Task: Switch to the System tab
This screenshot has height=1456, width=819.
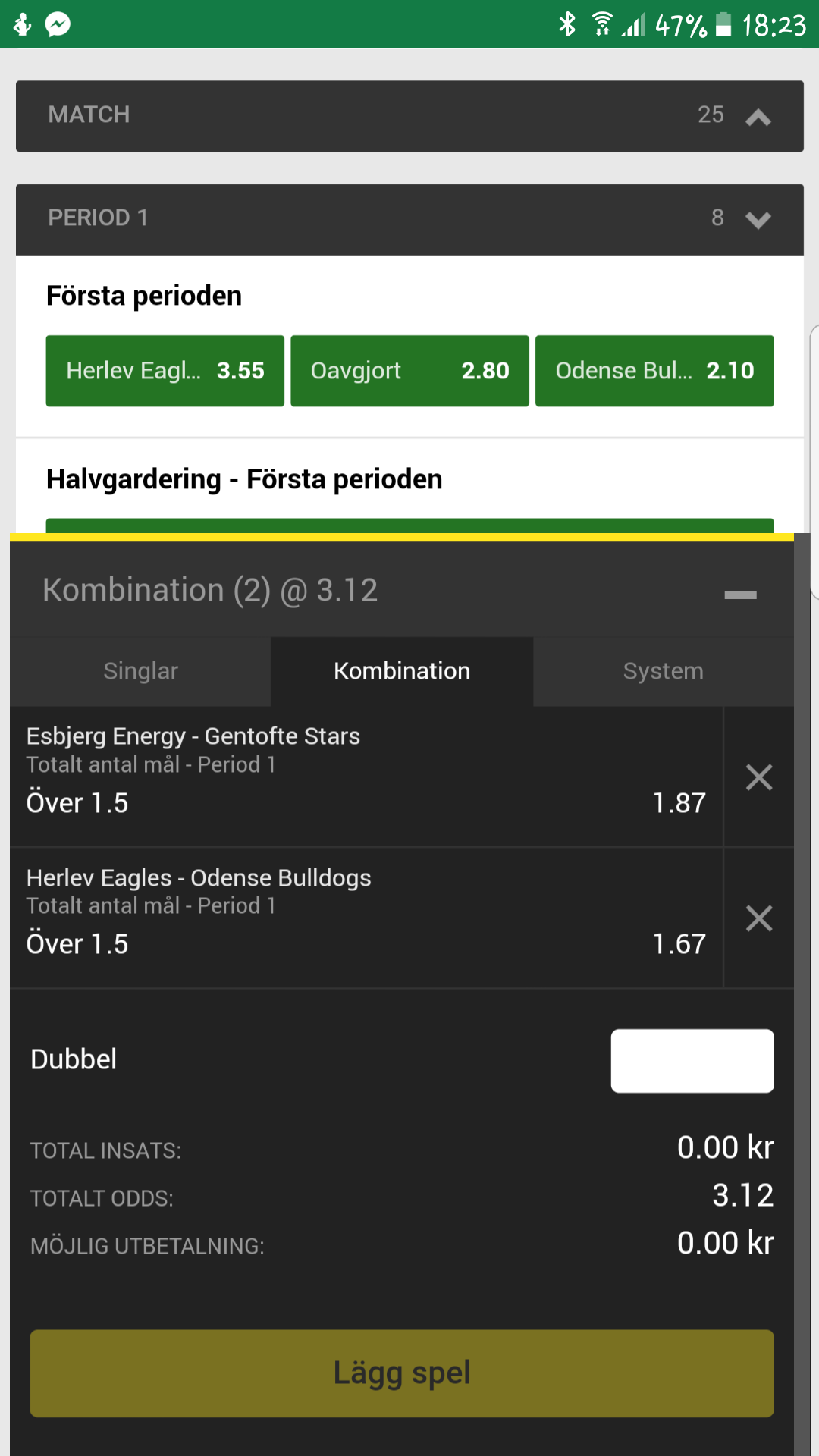Action: click(x=664, y=671)
